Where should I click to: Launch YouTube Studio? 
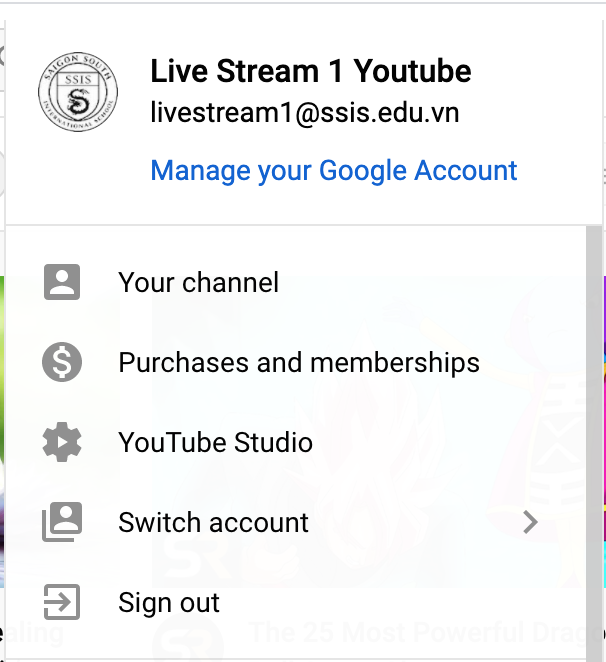[x=215, y=442]
